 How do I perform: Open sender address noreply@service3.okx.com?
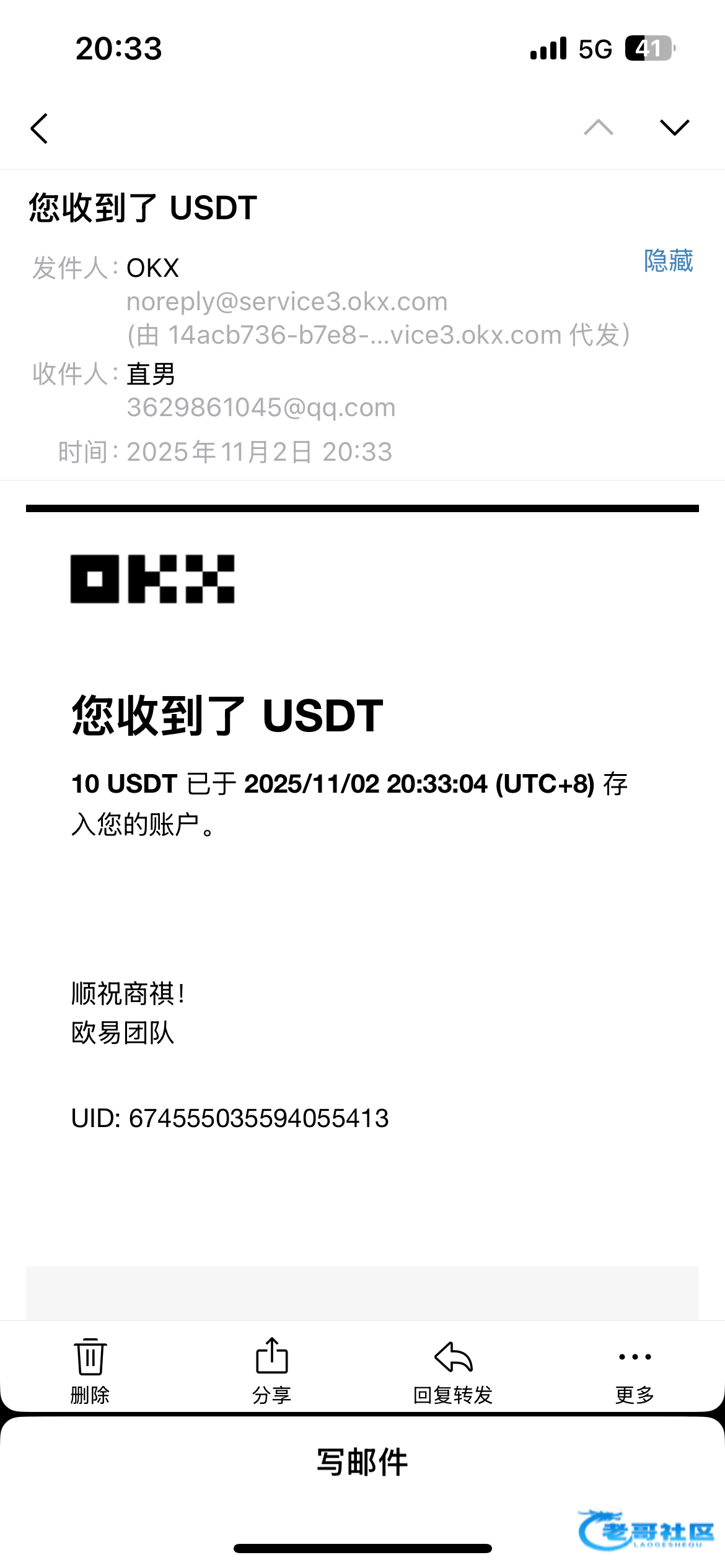pos(287,302)
